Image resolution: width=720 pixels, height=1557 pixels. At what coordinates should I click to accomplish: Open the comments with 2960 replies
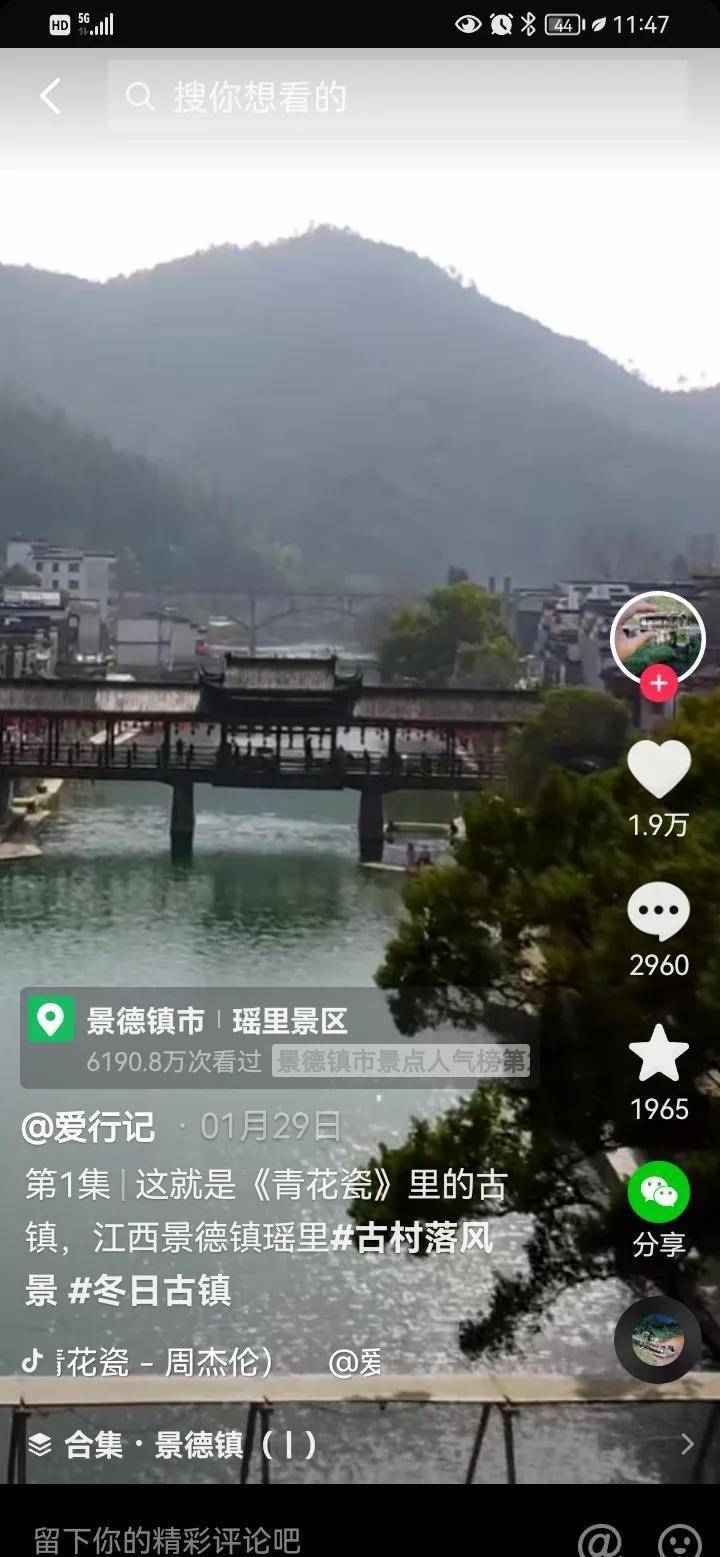(658, 912)
